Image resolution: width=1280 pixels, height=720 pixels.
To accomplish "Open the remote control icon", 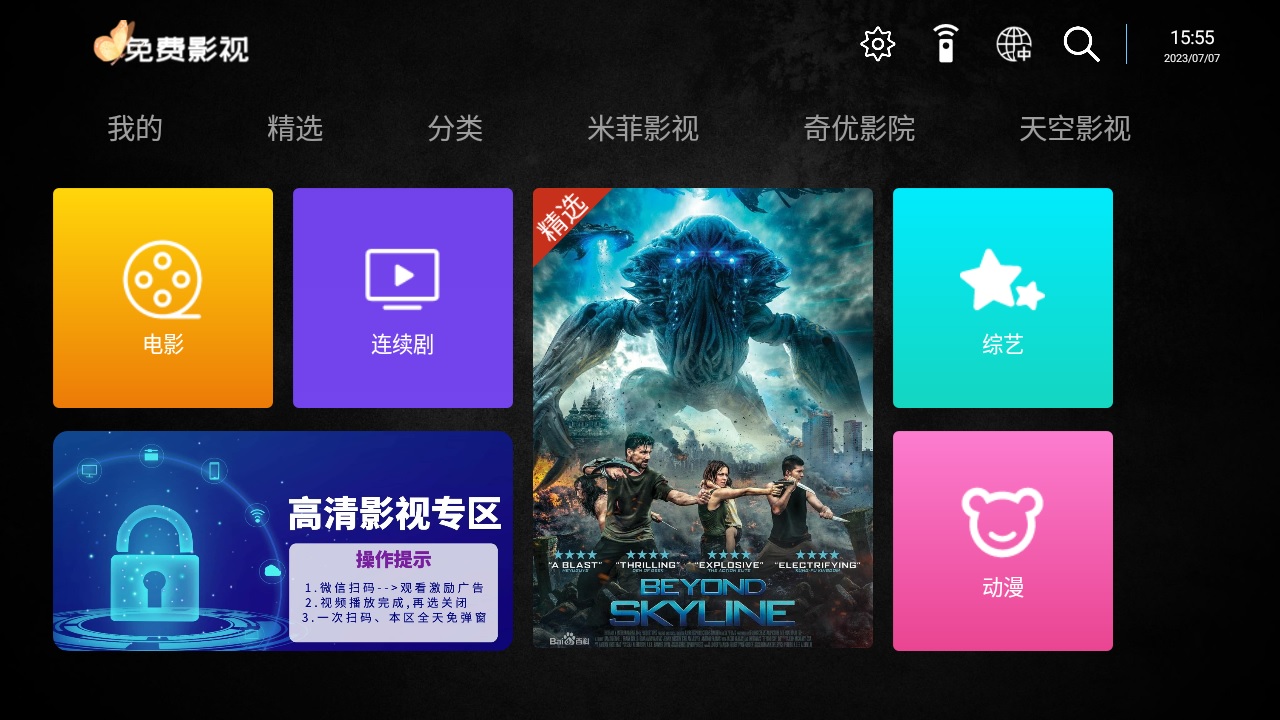I will [x=945, y=44].
